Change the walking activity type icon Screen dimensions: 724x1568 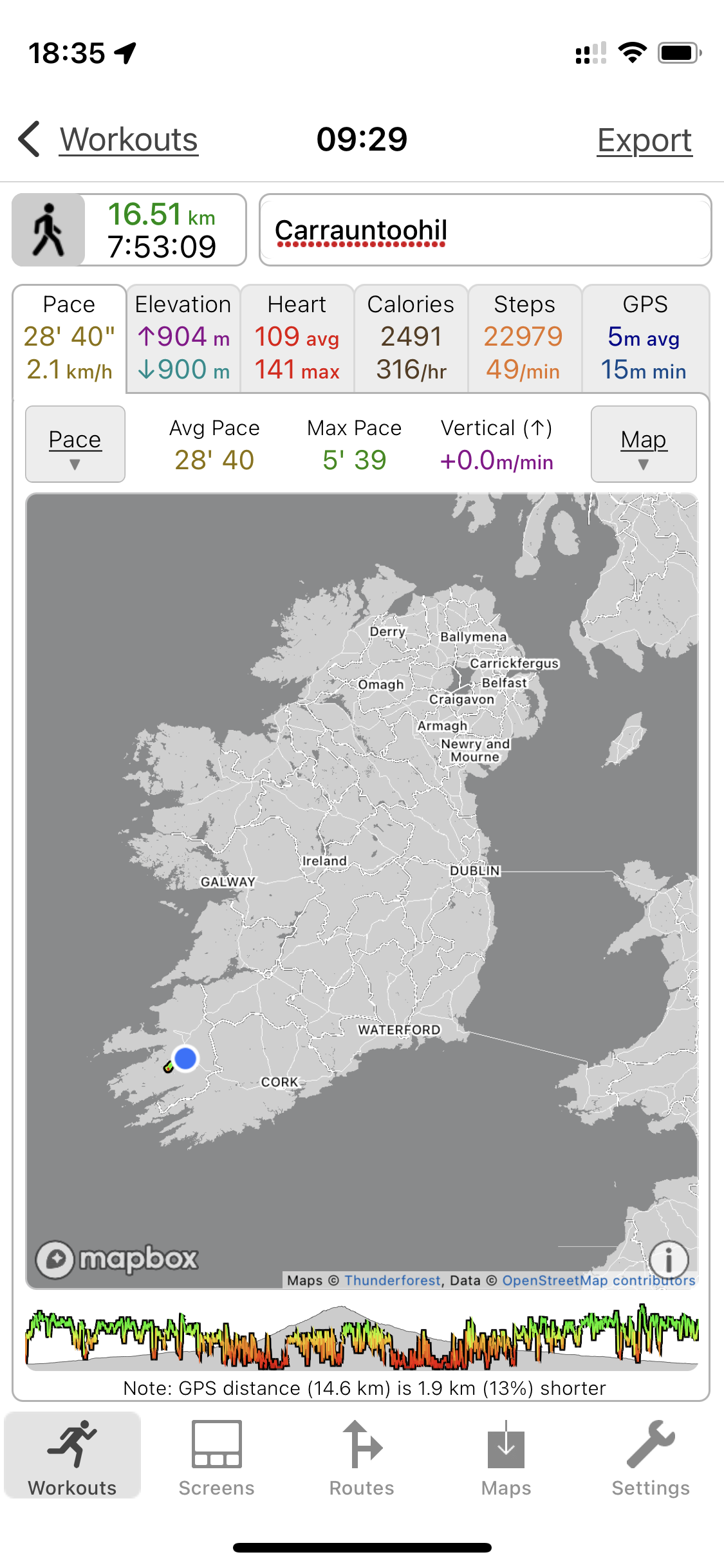tap(48, 230)
